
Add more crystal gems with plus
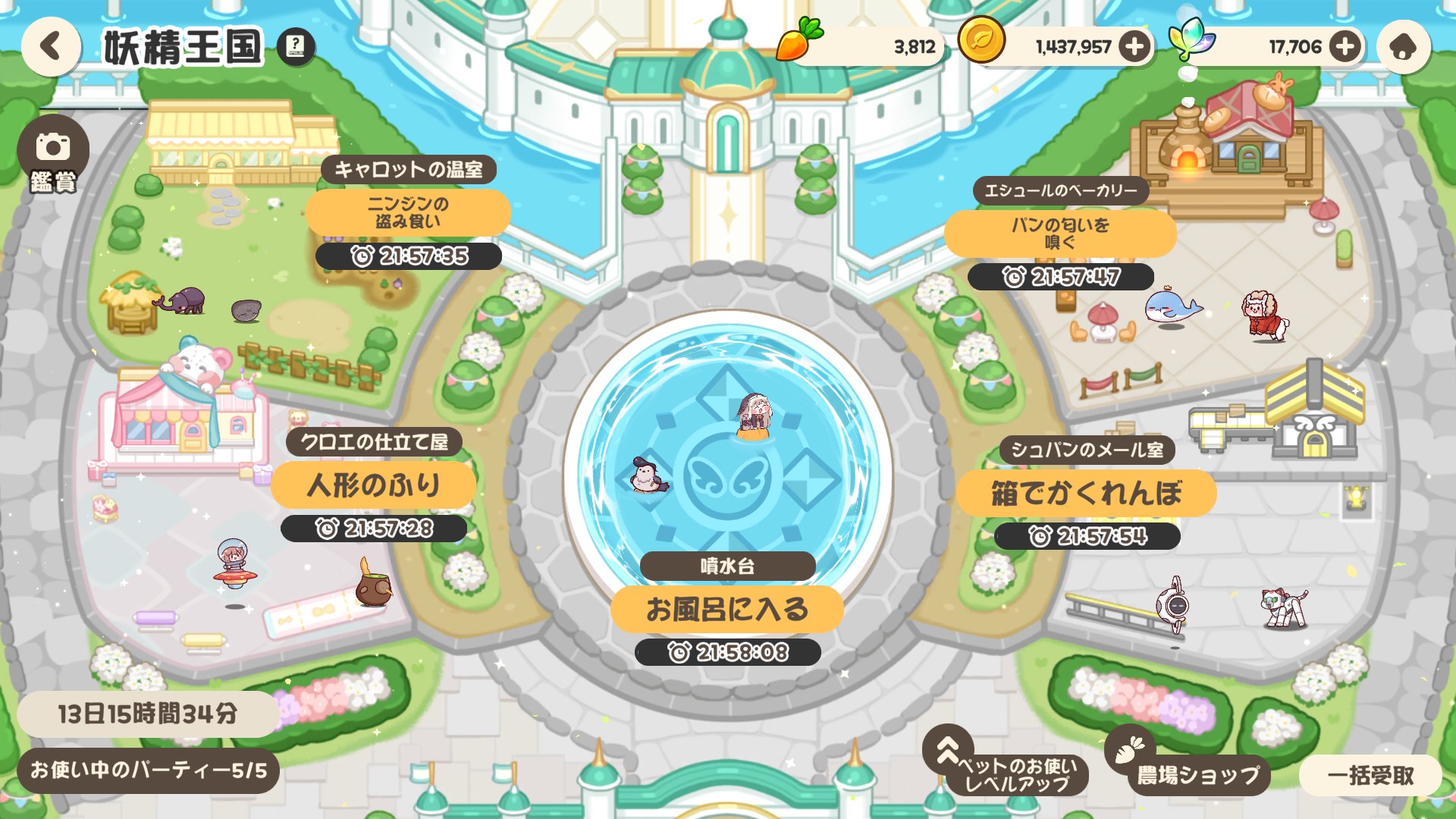click(x=1345, y=47)
